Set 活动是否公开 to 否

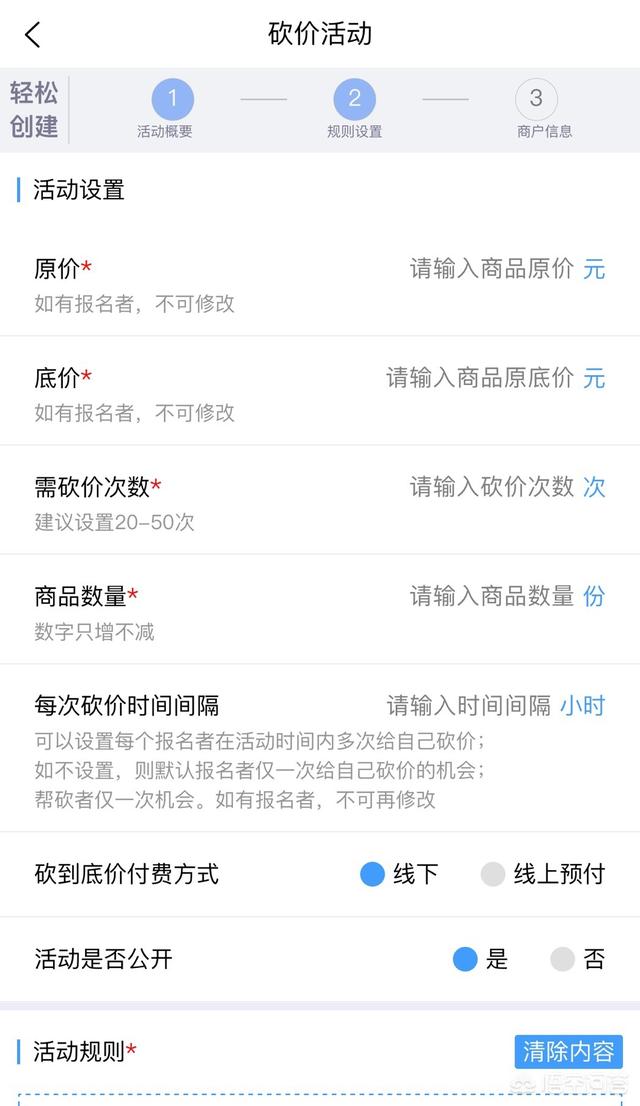click(577, 959)
